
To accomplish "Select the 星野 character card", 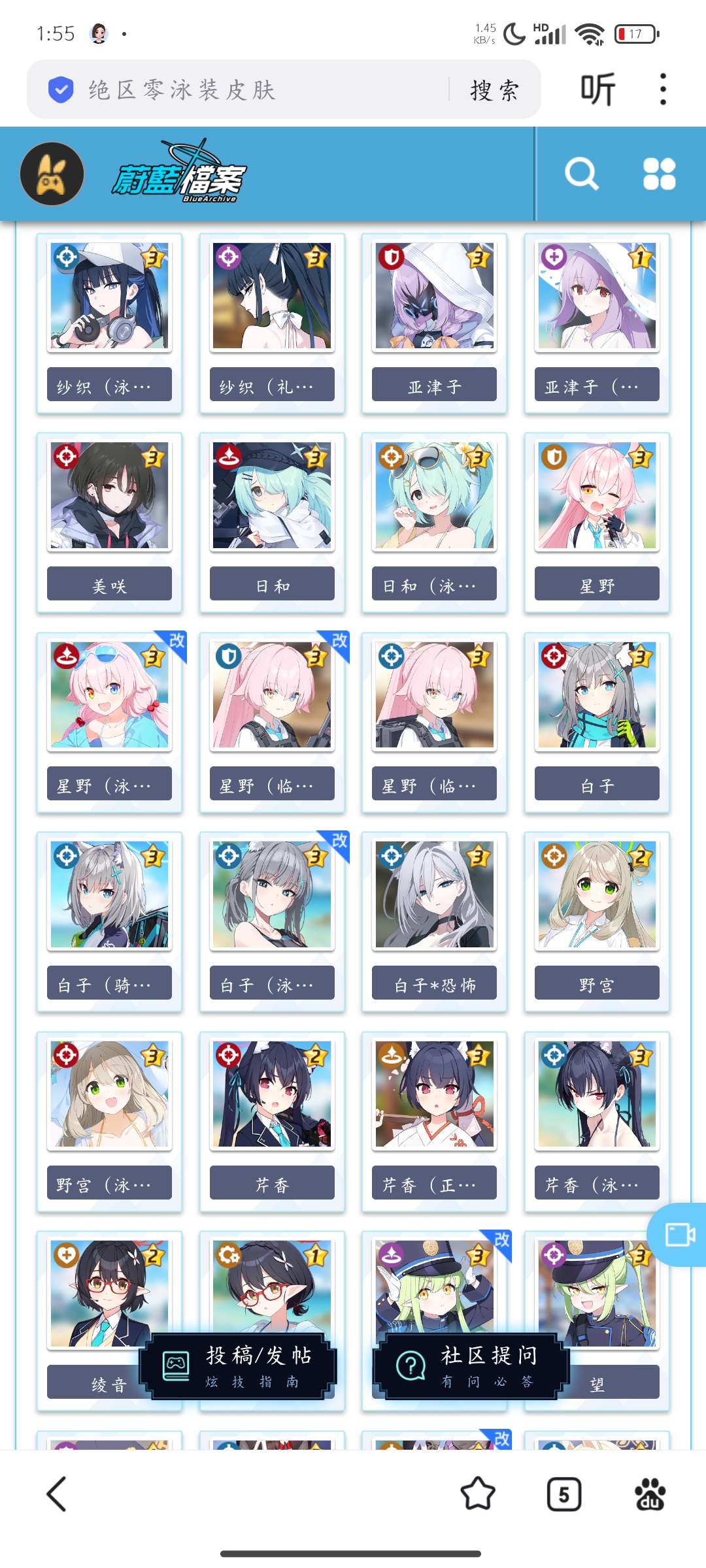I will (x=597, y=523).
